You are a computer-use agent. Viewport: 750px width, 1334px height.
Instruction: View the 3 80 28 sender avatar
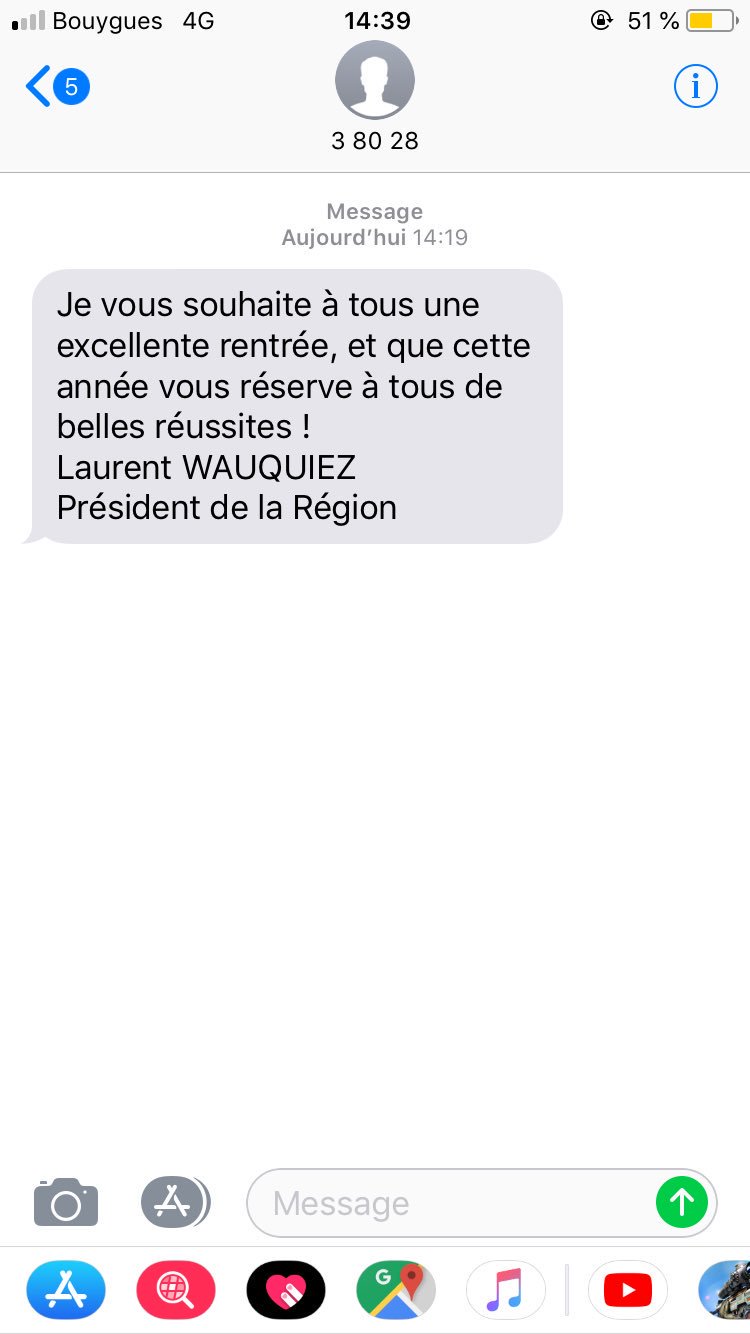click(374, 80)
